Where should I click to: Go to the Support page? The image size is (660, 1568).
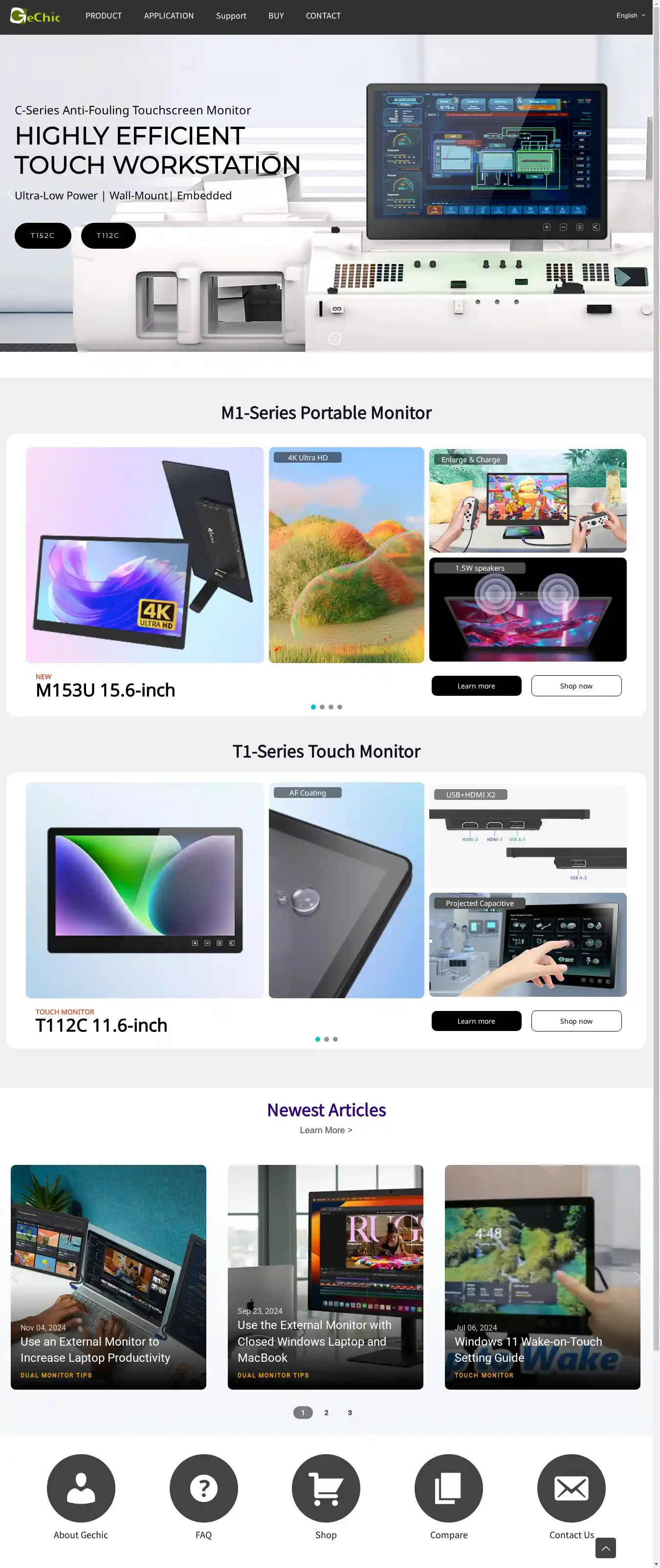pos(231,16)
